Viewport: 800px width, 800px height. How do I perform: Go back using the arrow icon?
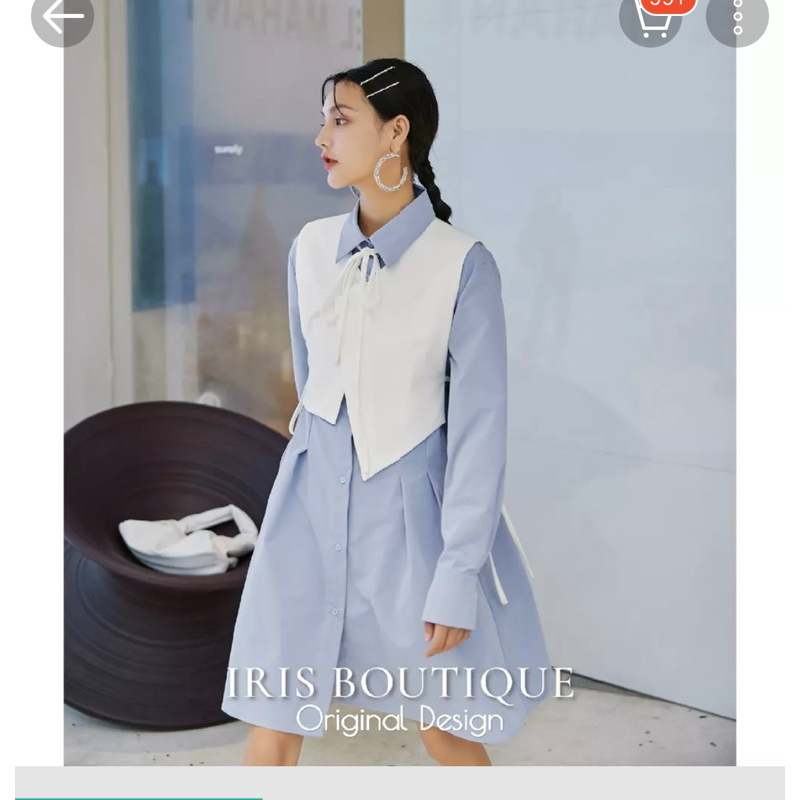coord(62,16)
